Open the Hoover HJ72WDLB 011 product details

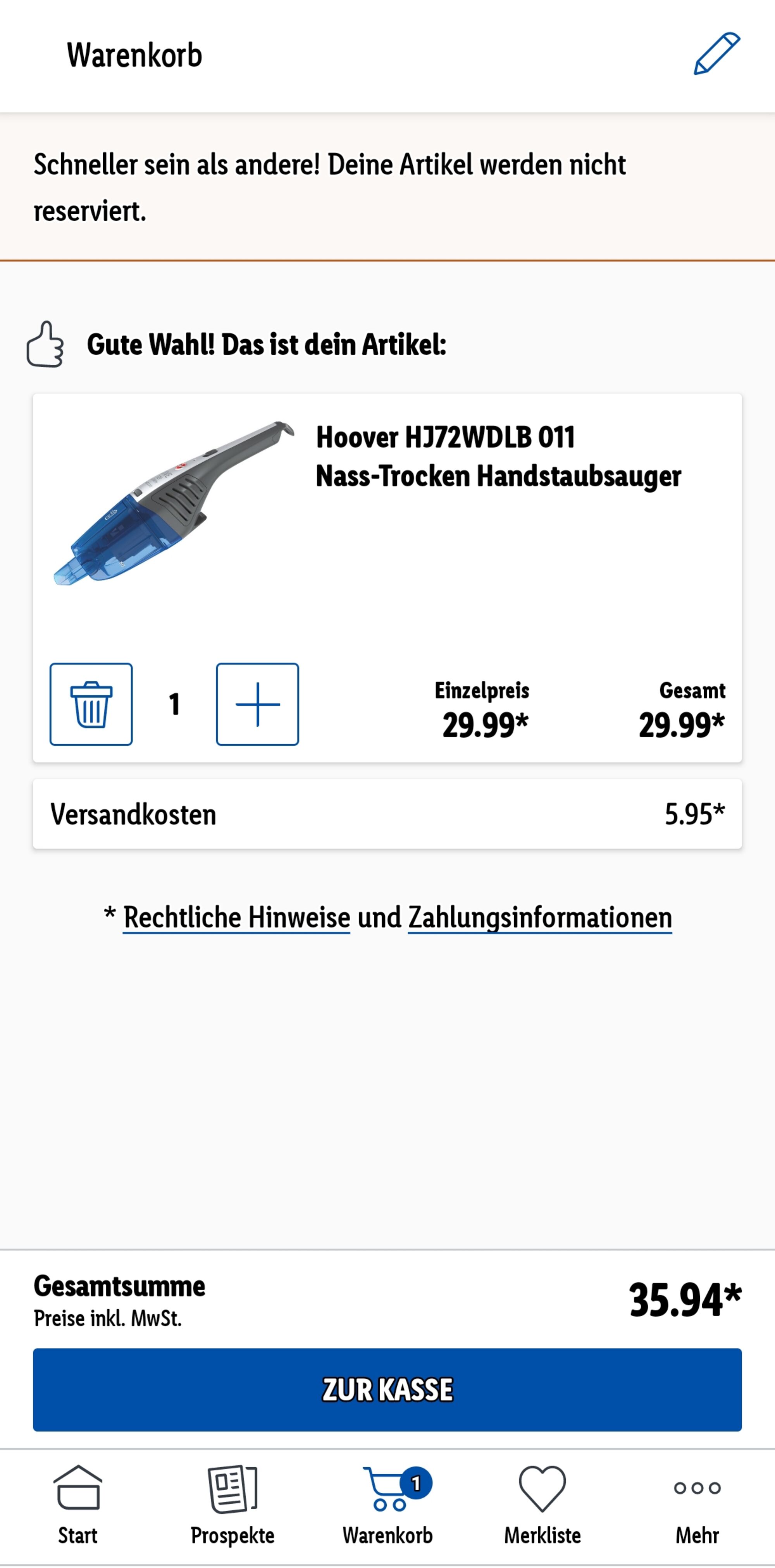[498, 457]
